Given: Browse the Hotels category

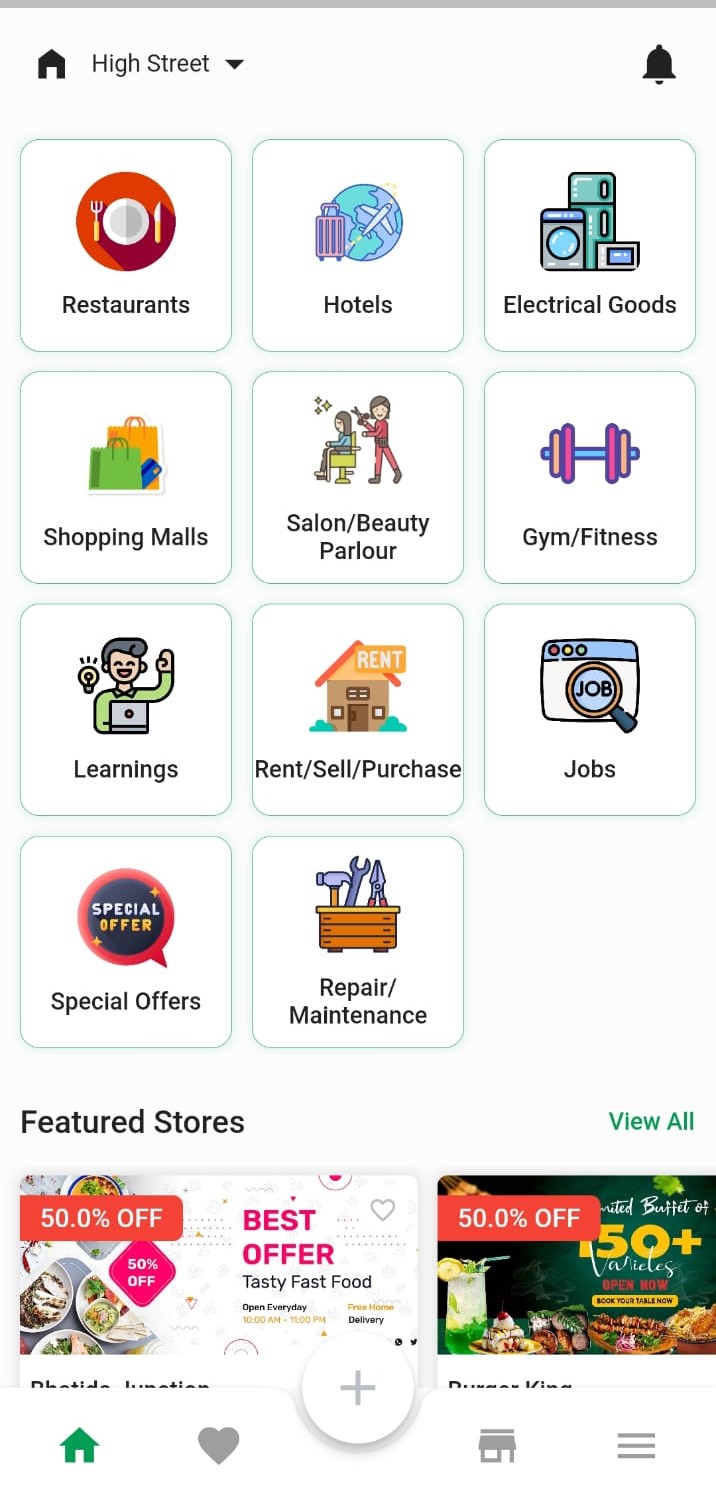Looking at the screenshot, I should (358, 246).
